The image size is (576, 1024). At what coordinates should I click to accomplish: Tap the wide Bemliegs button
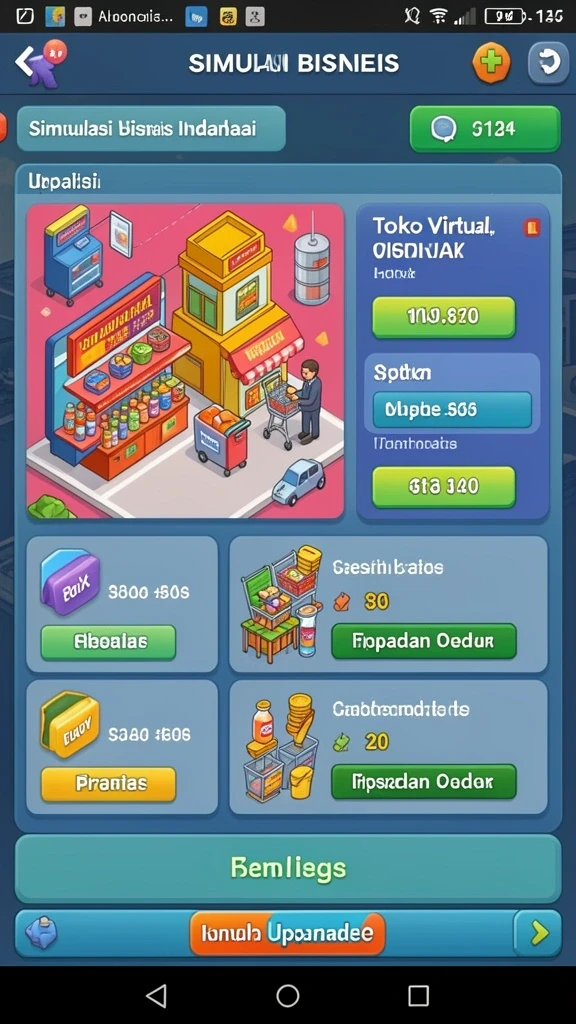click(x=288, y=869)
